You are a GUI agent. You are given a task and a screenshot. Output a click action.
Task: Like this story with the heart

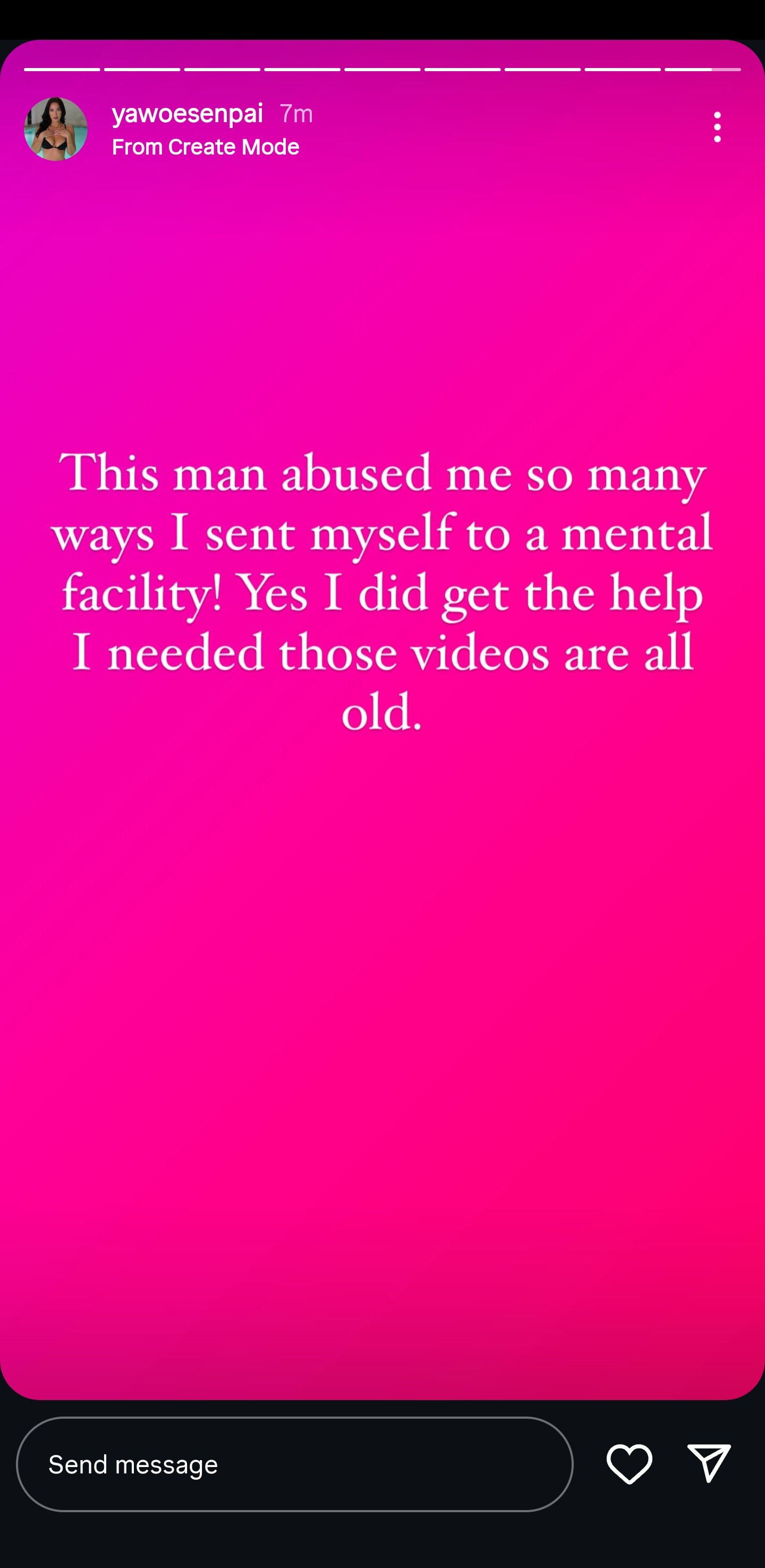630,1463
